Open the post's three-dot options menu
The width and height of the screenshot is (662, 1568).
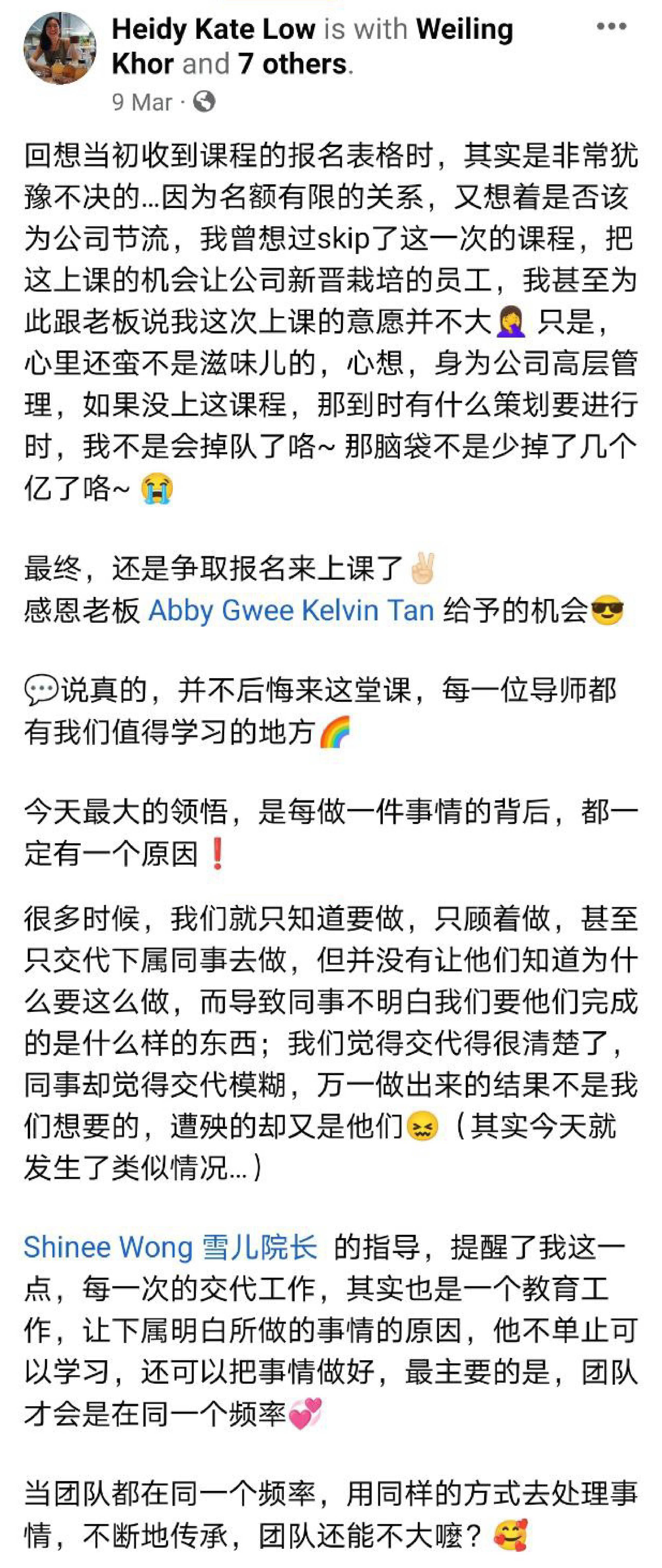click(x=611, y=27)
